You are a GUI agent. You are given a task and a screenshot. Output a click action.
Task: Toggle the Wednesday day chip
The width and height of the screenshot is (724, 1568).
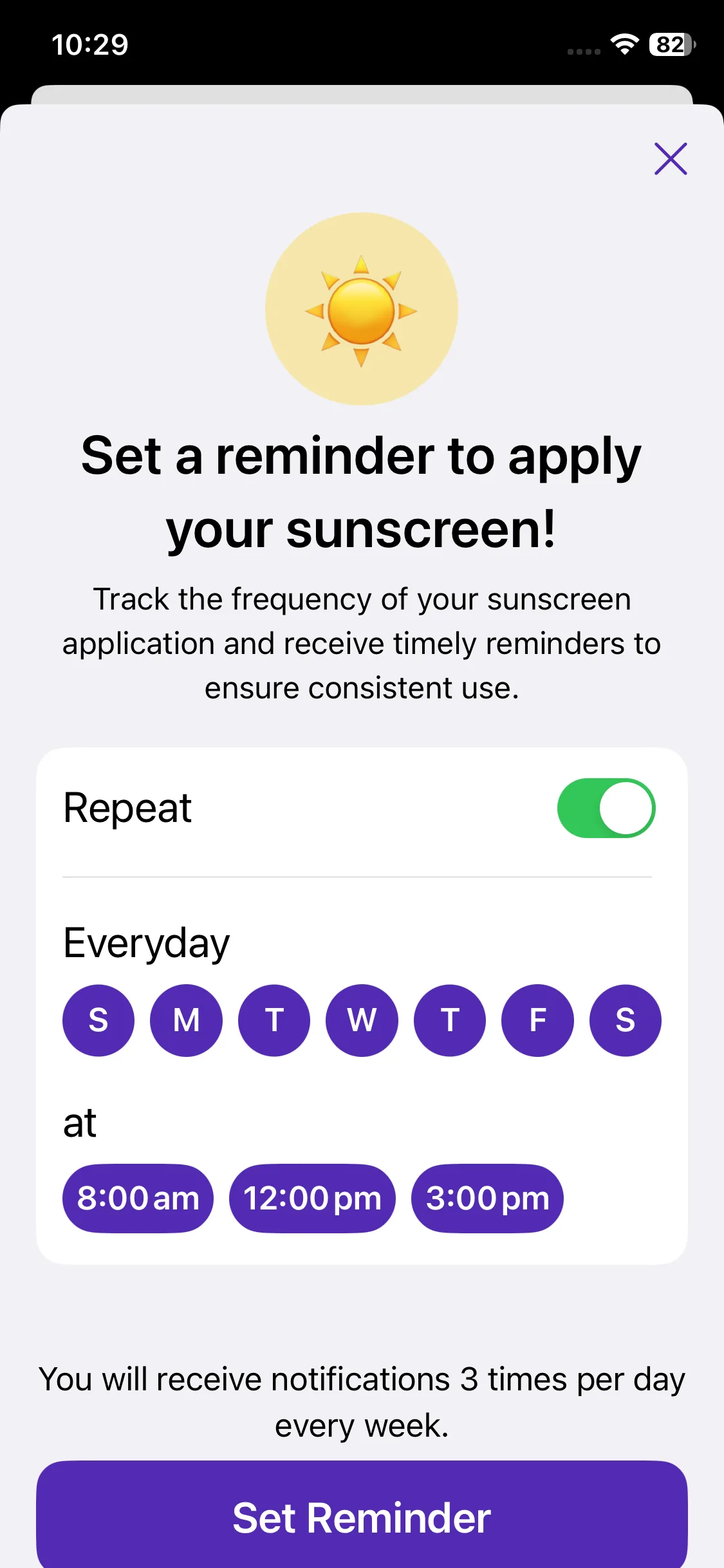point(362,1020)
